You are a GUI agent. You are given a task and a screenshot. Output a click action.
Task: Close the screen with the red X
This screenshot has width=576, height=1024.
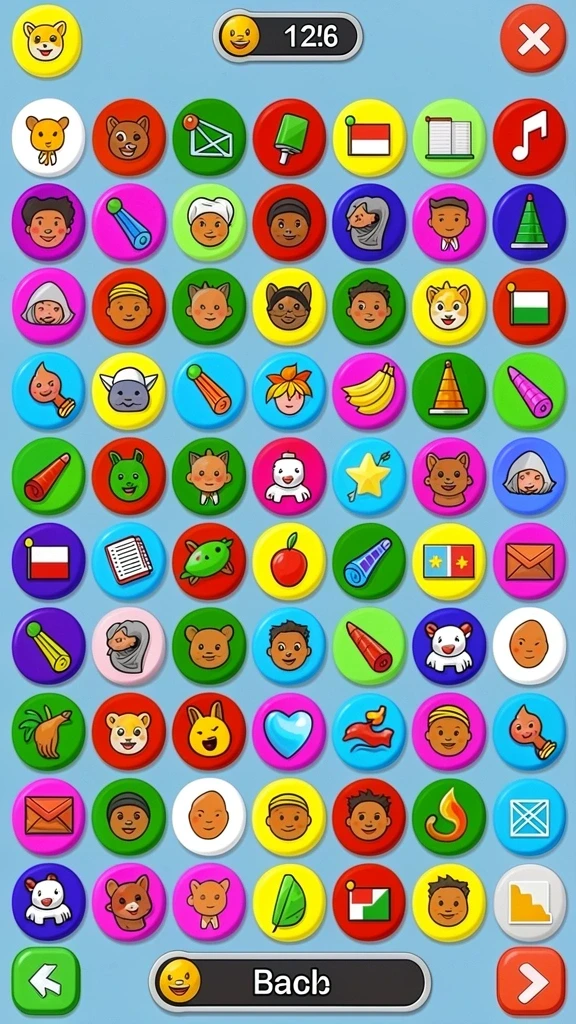[533, 39]
